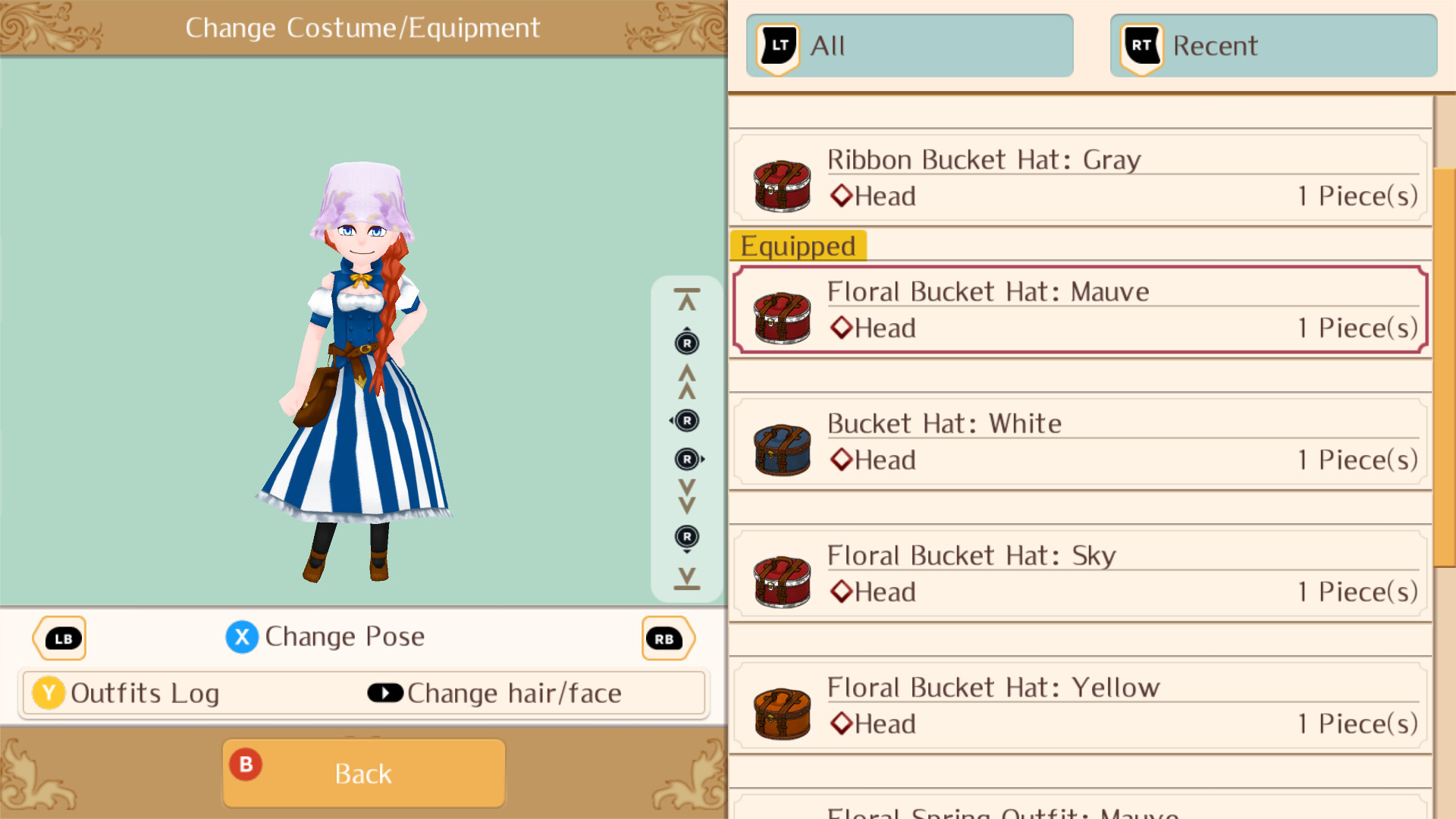Select Bucket Hat: White
This screenshot has width=1456, height=819.
coord(1080,442)
